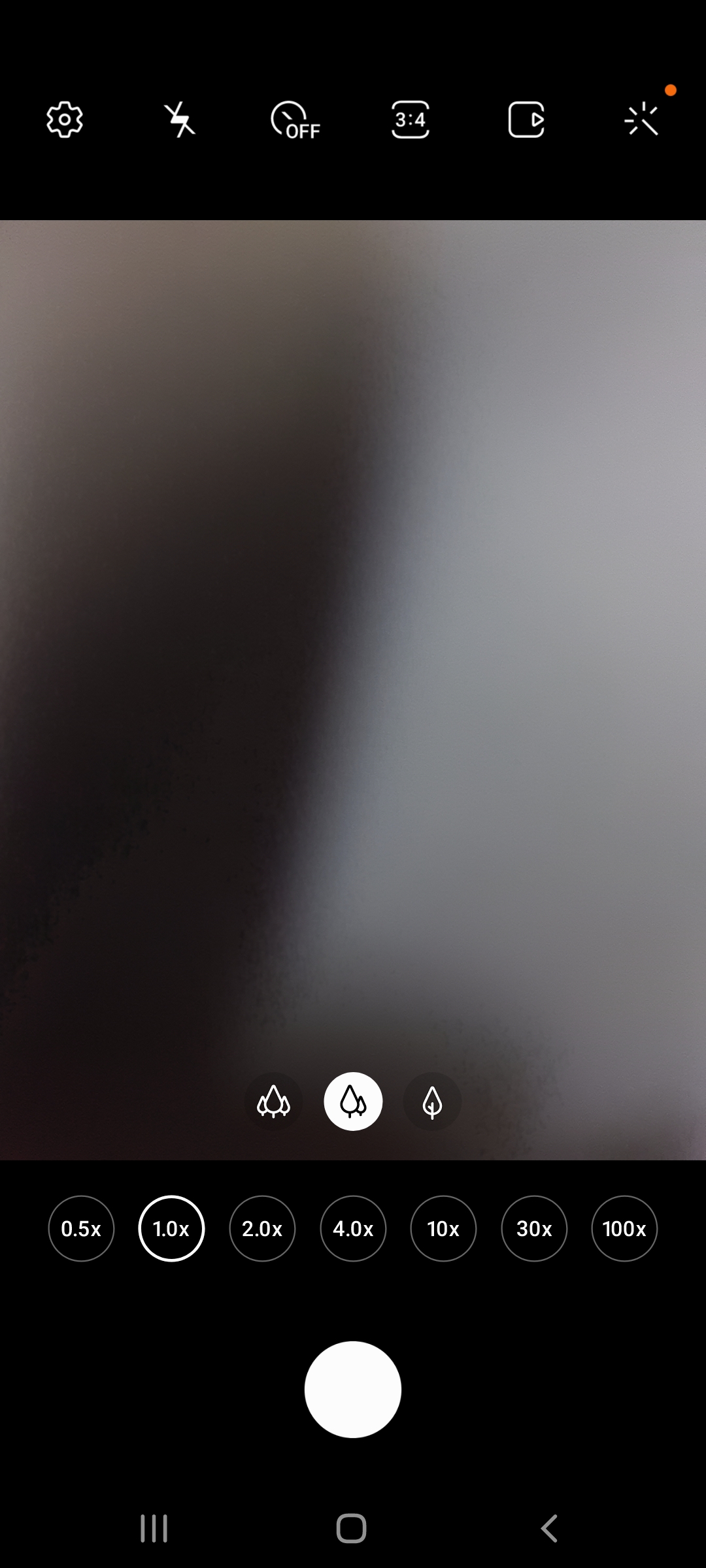Screen dimensions: 706x1568
Task: Open the filters and effects wand
Action: tap(642, 120)
